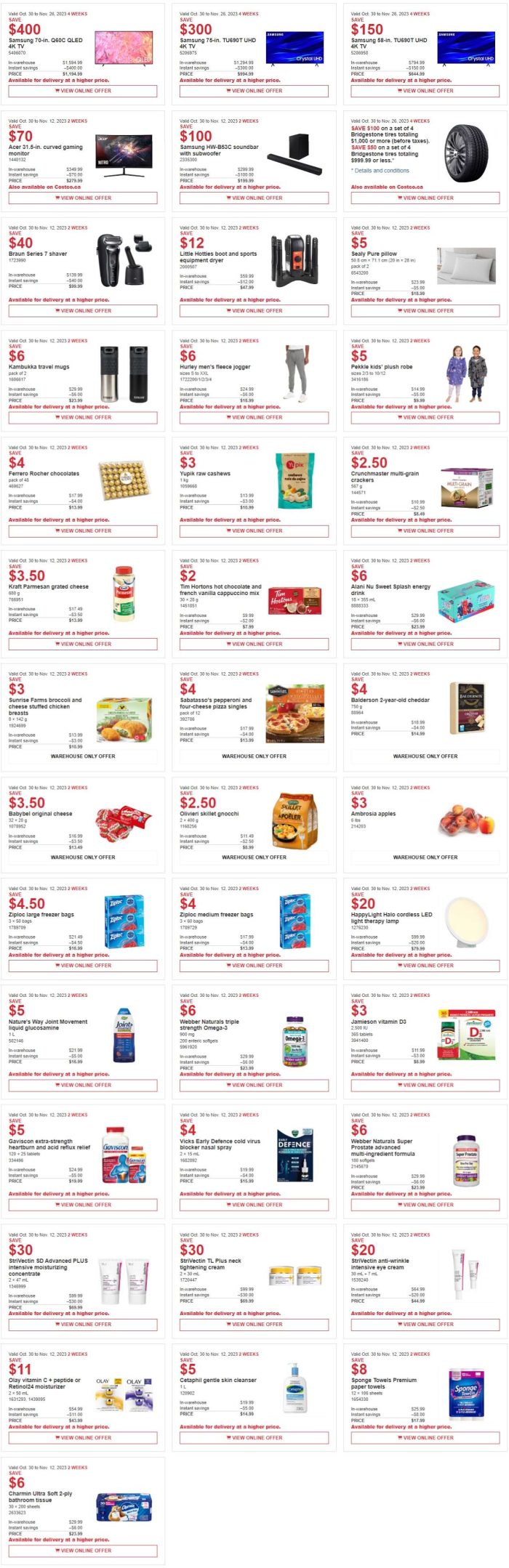
Task: Open Bridgestone tires Details and conditions link
Action: pos(382,171)
